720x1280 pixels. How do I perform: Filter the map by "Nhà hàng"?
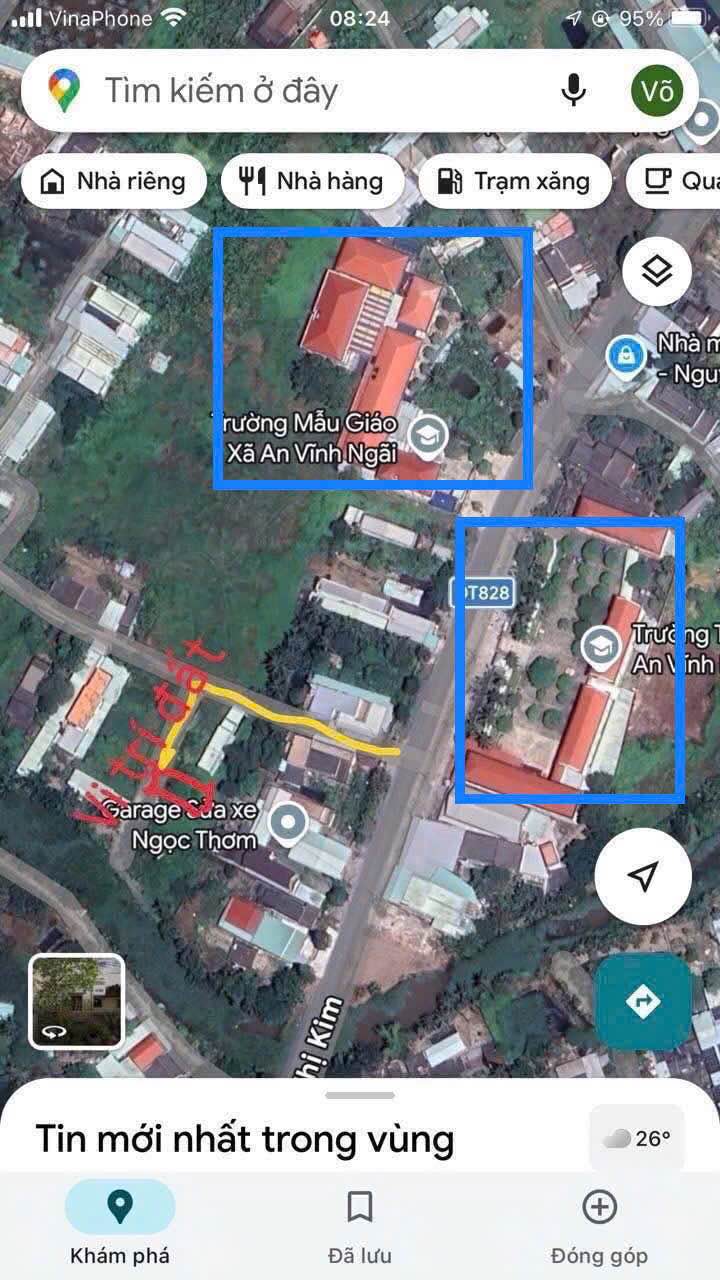312,181
